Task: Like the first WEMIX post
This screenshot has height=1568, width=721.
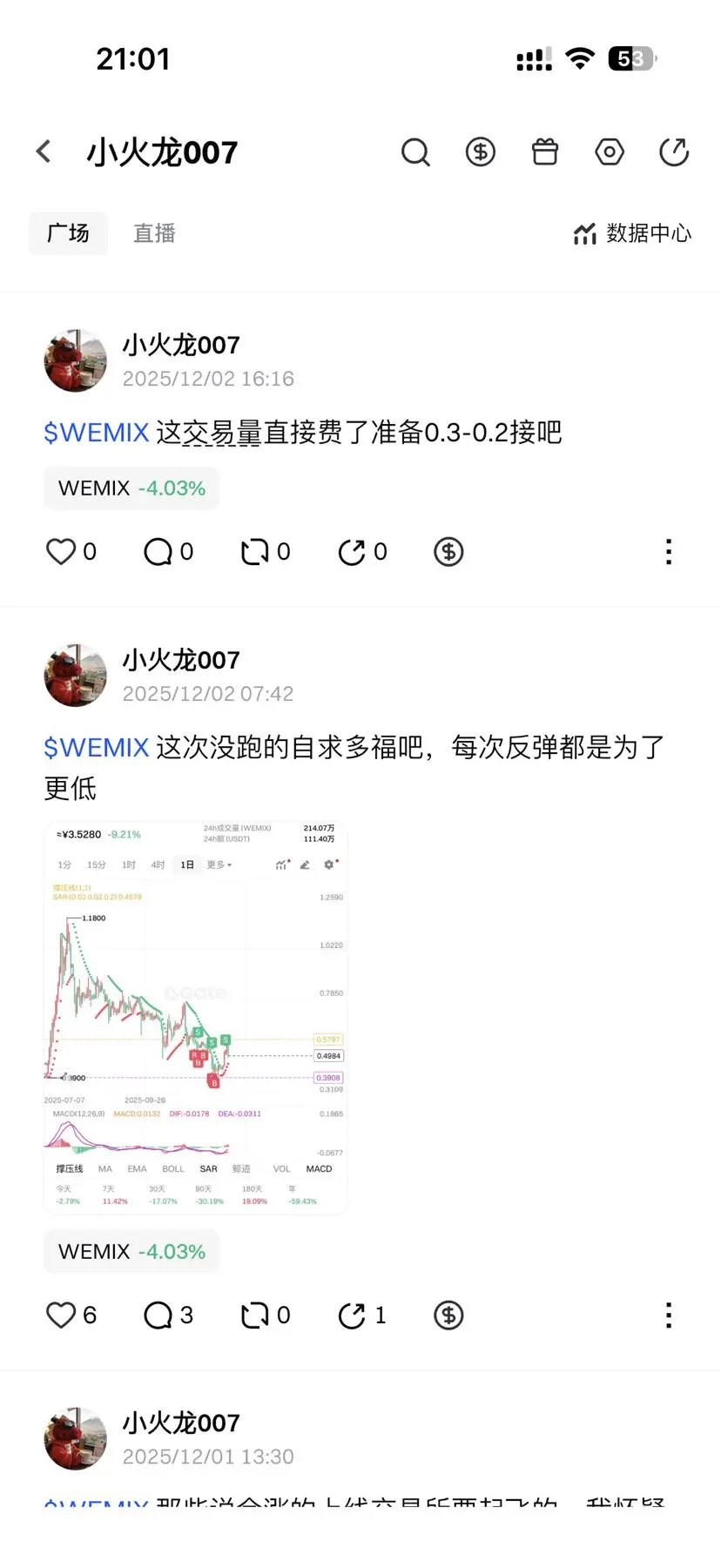Action: [61, 551]
